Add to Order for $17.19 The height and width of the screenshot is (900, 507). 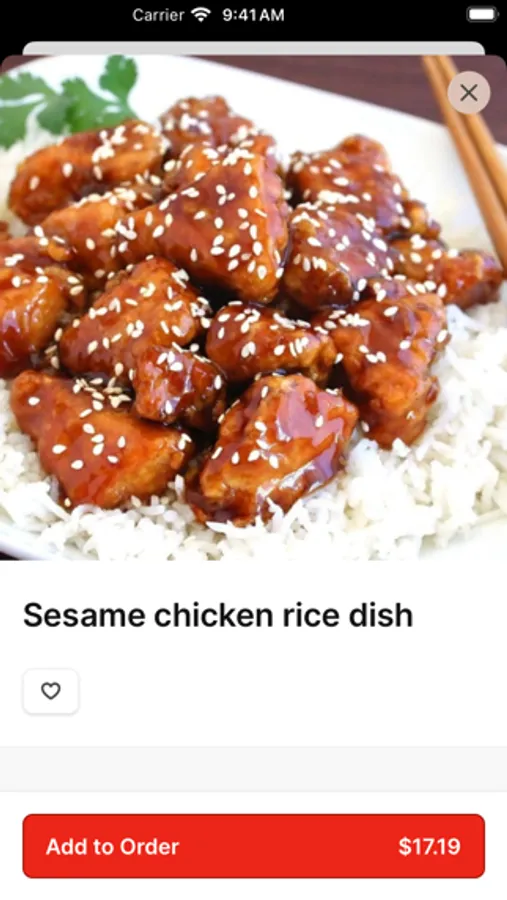click(x=254, y=846)
